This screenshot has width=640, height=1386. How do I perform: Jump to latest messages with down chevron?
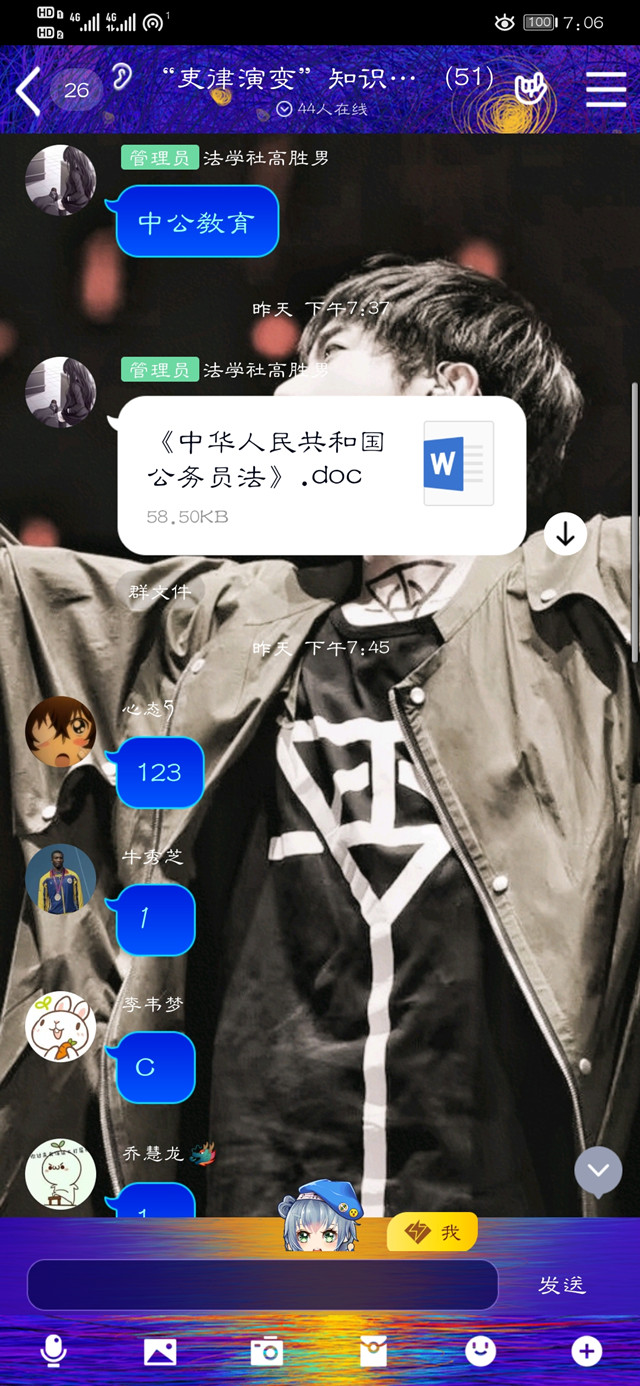pyautogui.click(x=598, y=1170)
